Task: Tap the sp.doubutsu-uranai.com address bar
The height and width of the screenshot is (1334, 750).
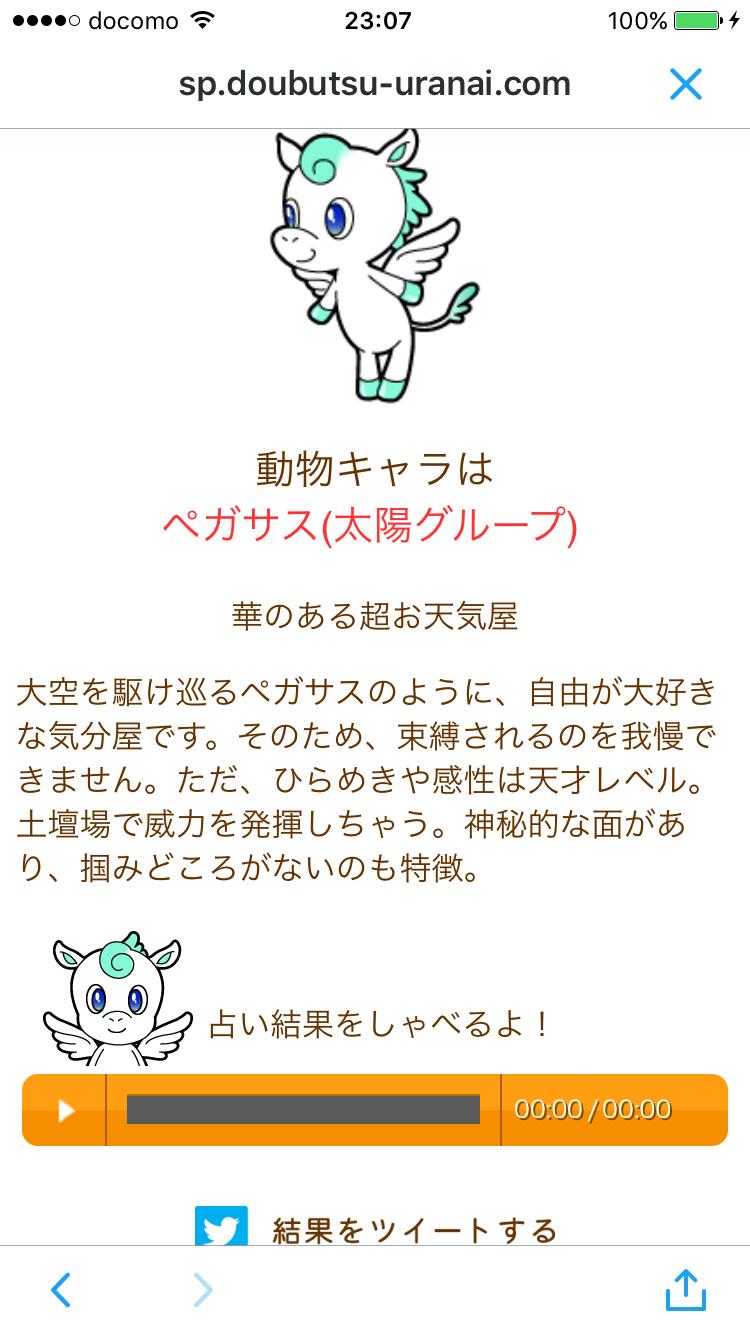Action: click(x=375, y=84)
